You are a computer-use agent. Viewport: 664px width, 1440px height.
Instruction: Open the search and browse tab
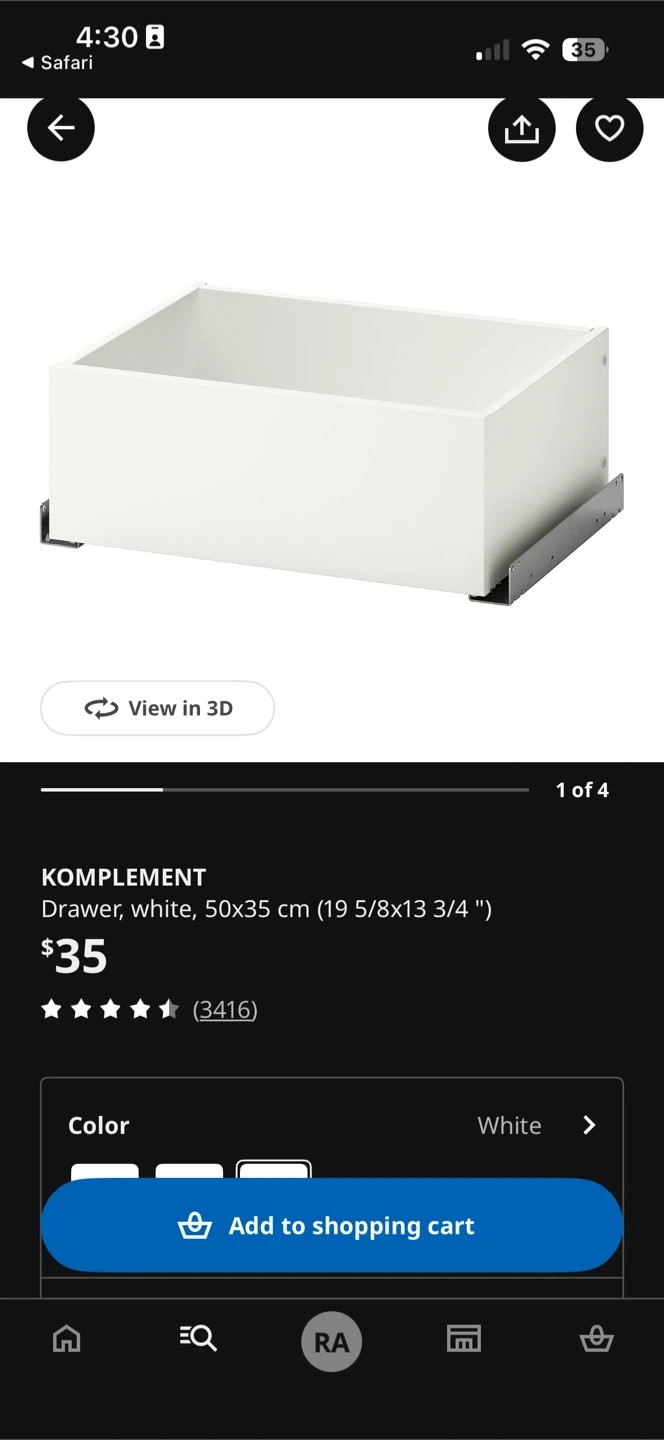[198, 1338]
